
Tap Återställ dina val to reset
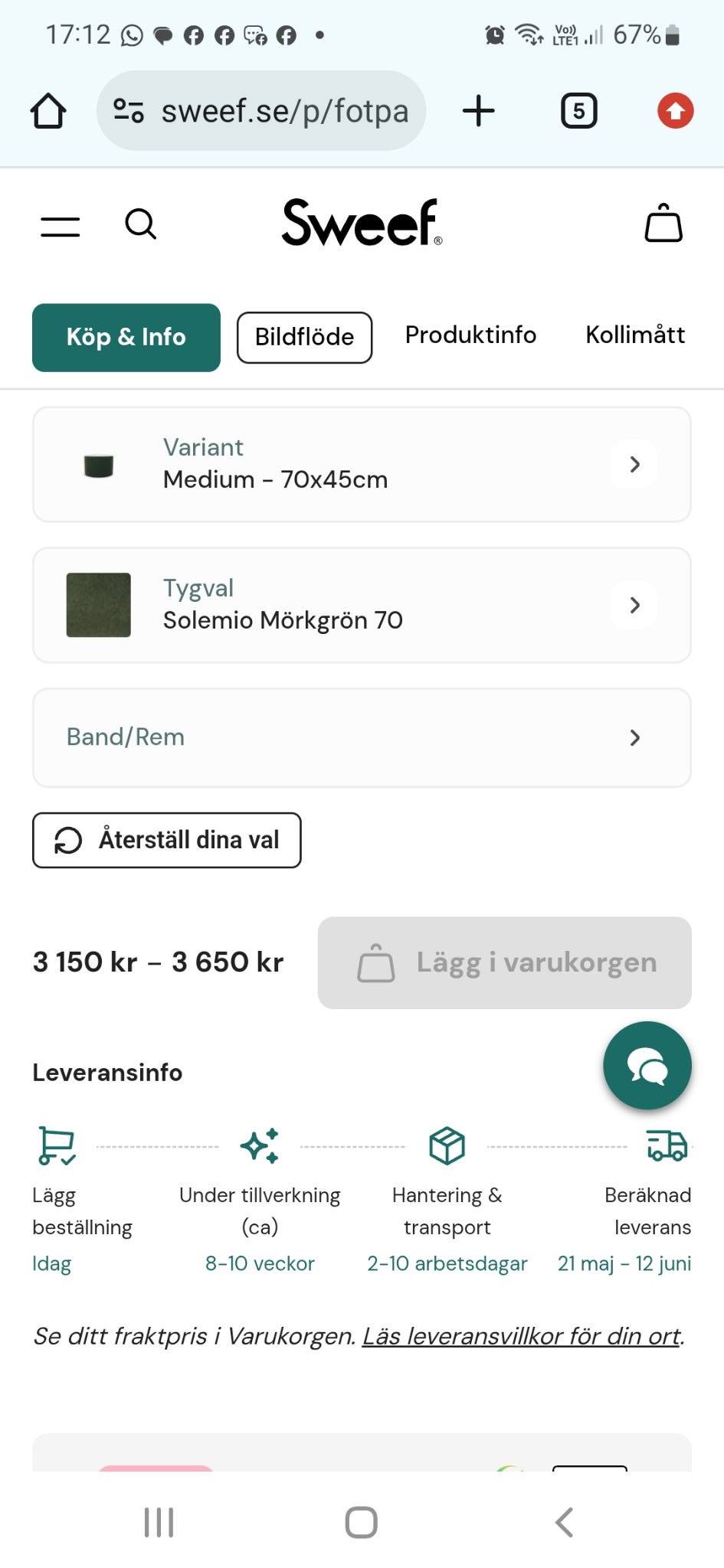pos(166,840)
